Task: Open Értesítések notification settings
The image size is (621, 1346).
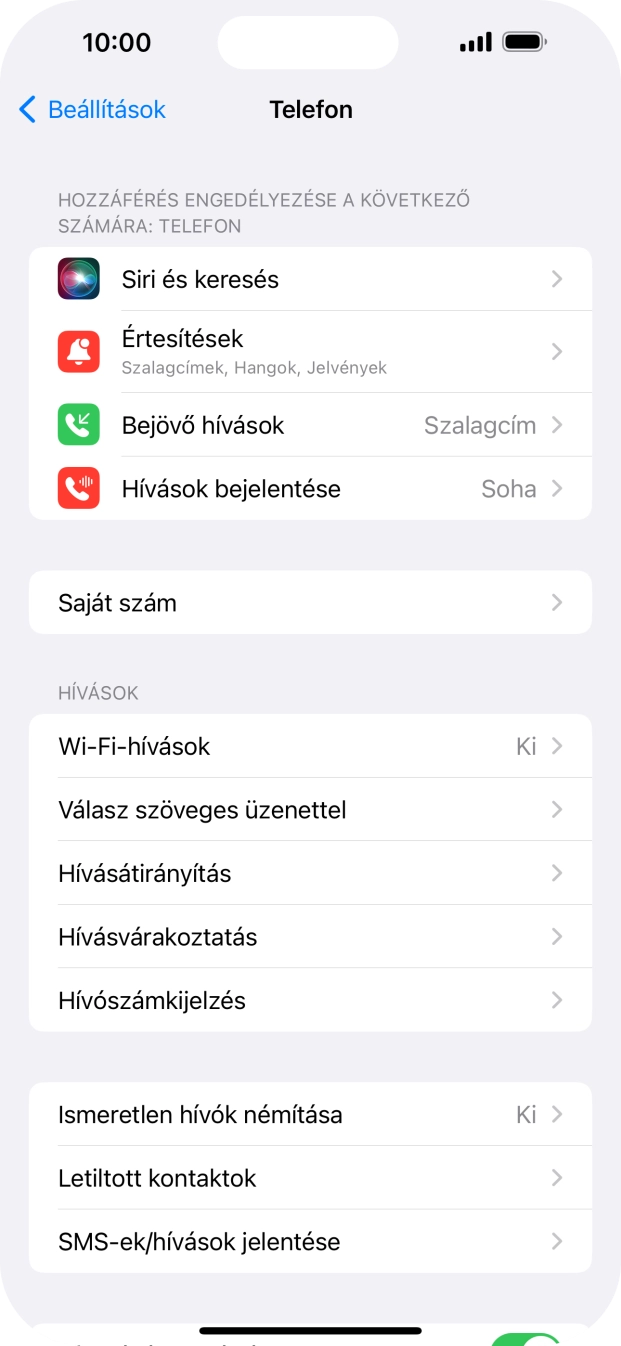Action: point(310,352)
